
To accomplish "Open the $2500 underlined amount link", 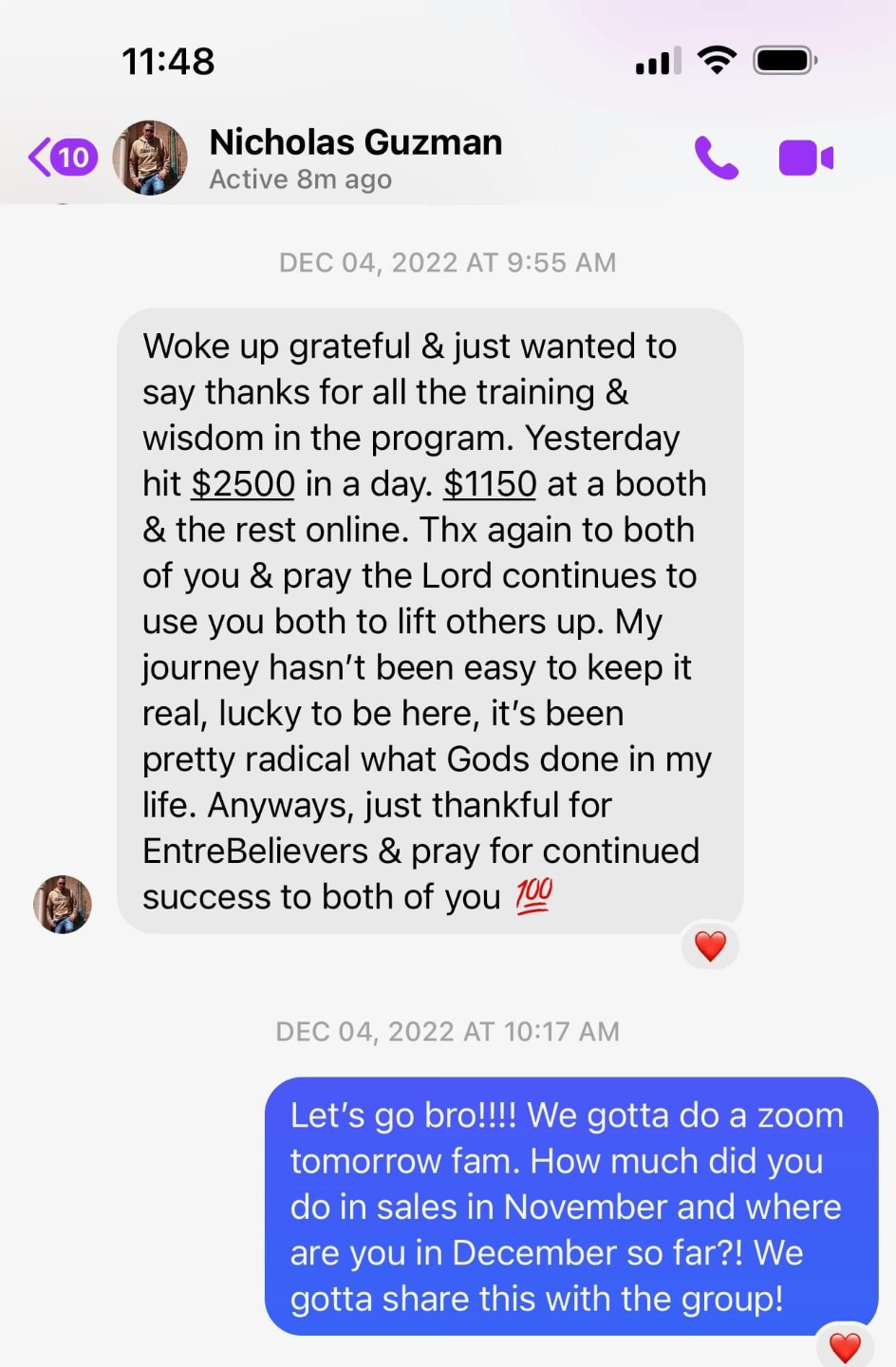I will 243,484.
